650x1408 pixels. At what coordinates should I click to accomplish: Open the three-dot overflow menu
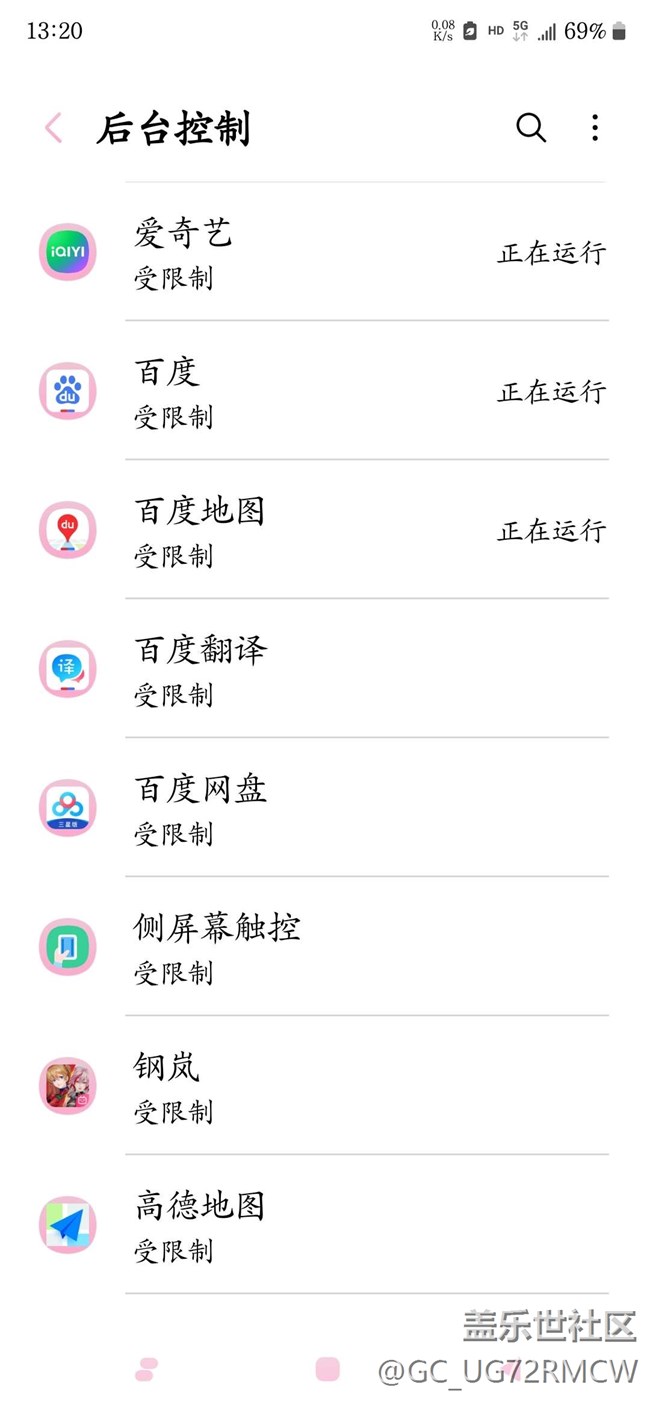click(x=595, y=128)
